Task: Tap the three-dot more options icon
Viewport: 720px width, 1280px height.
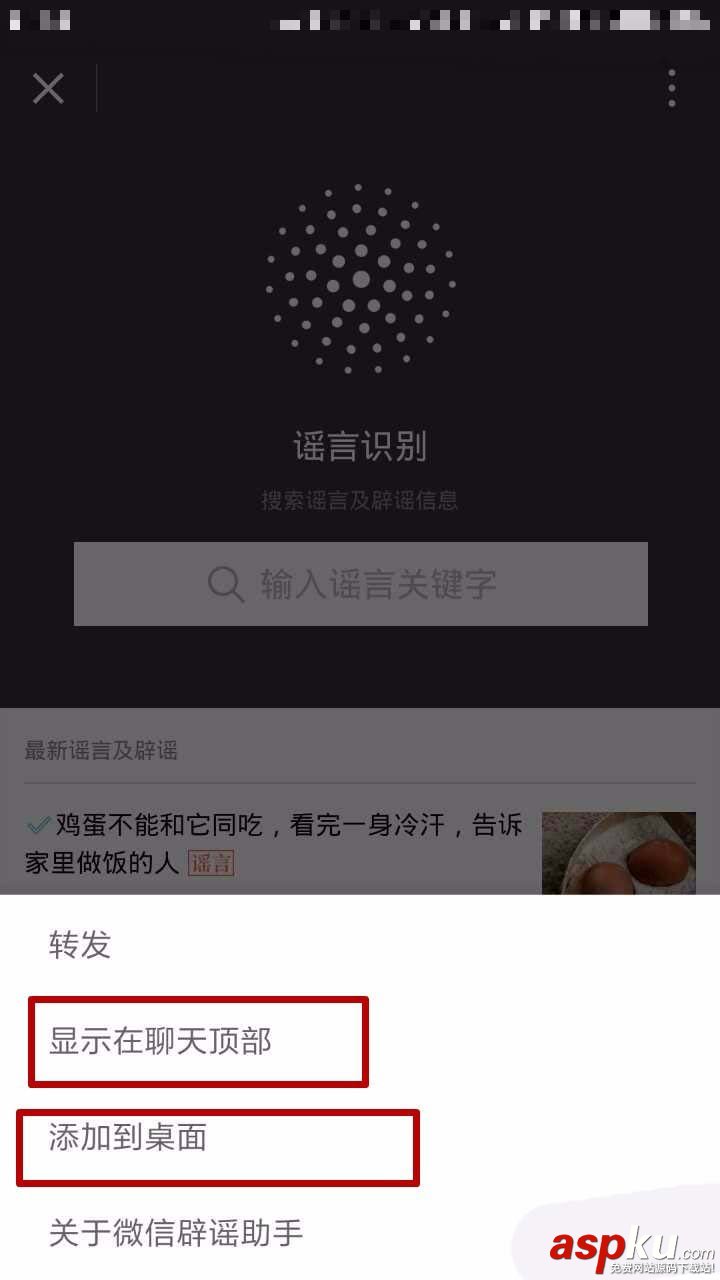Action: pyautogui.click(x=671, y=90)
